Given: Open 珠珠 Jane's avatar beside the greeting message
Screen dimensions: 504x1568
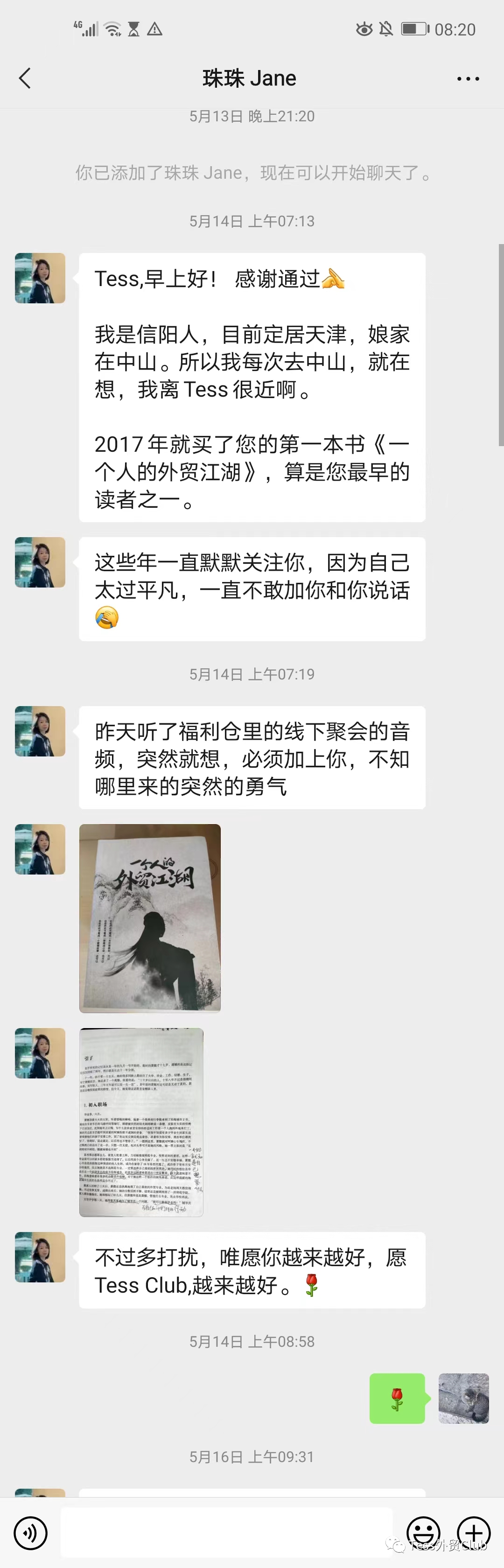Looking at the screenshot, I should pos(40,278).
